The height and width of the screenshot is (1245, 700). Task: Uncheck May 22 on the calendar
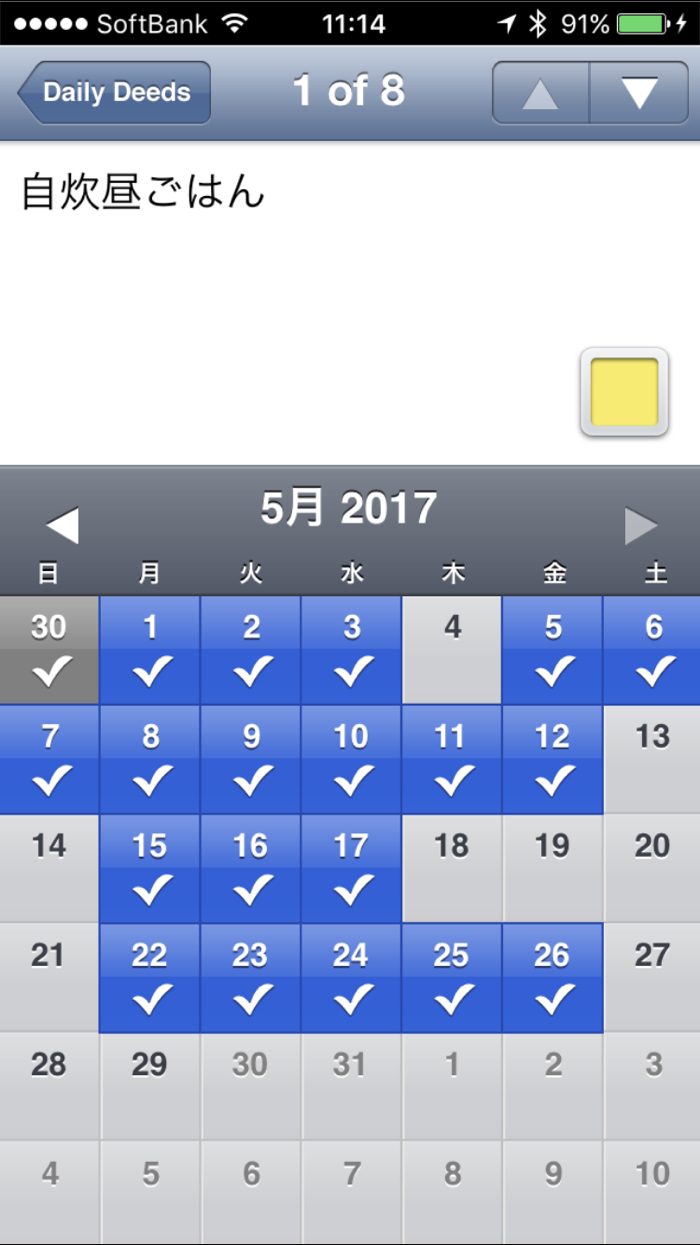150,977
